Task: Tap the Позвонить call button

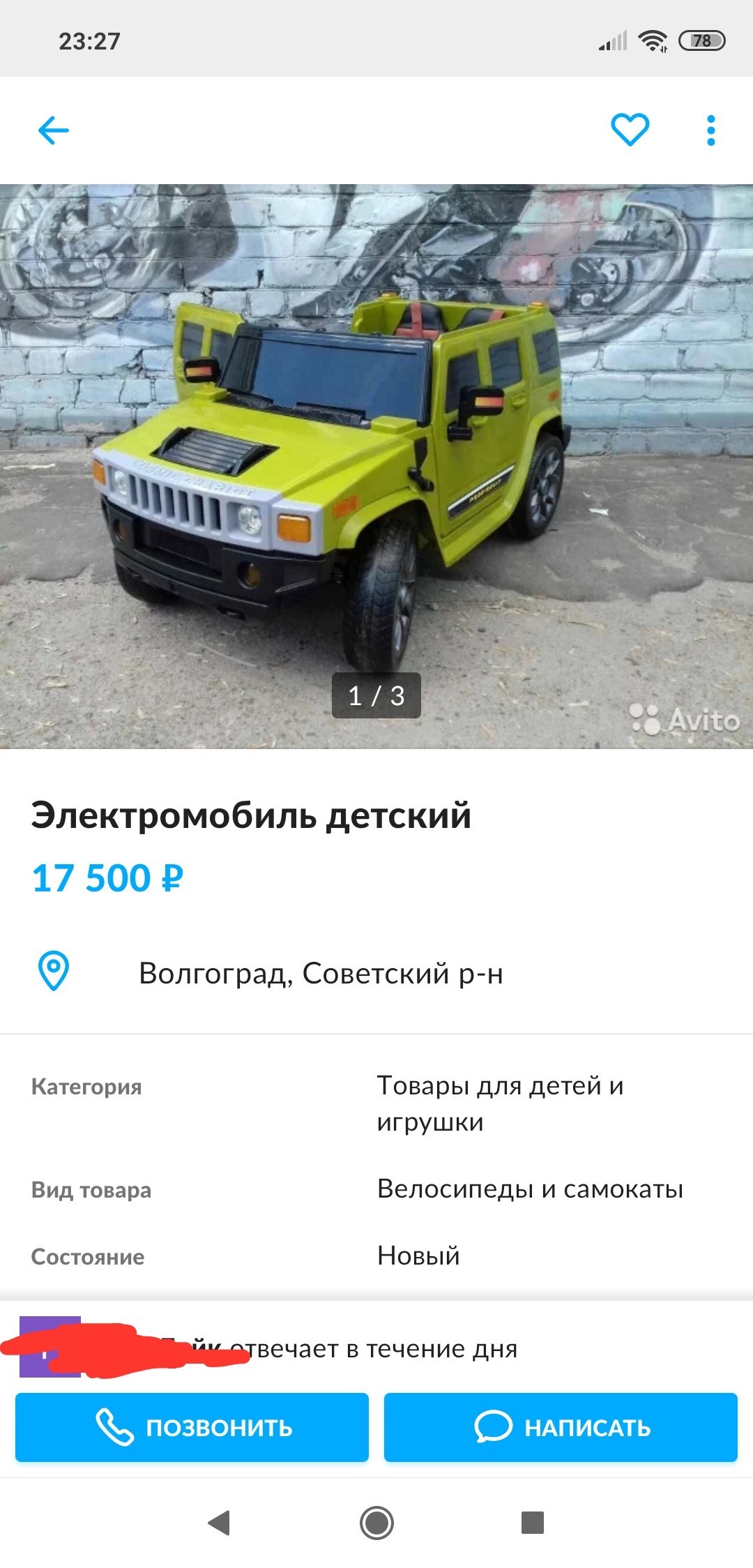Action: coord(192,1427)
